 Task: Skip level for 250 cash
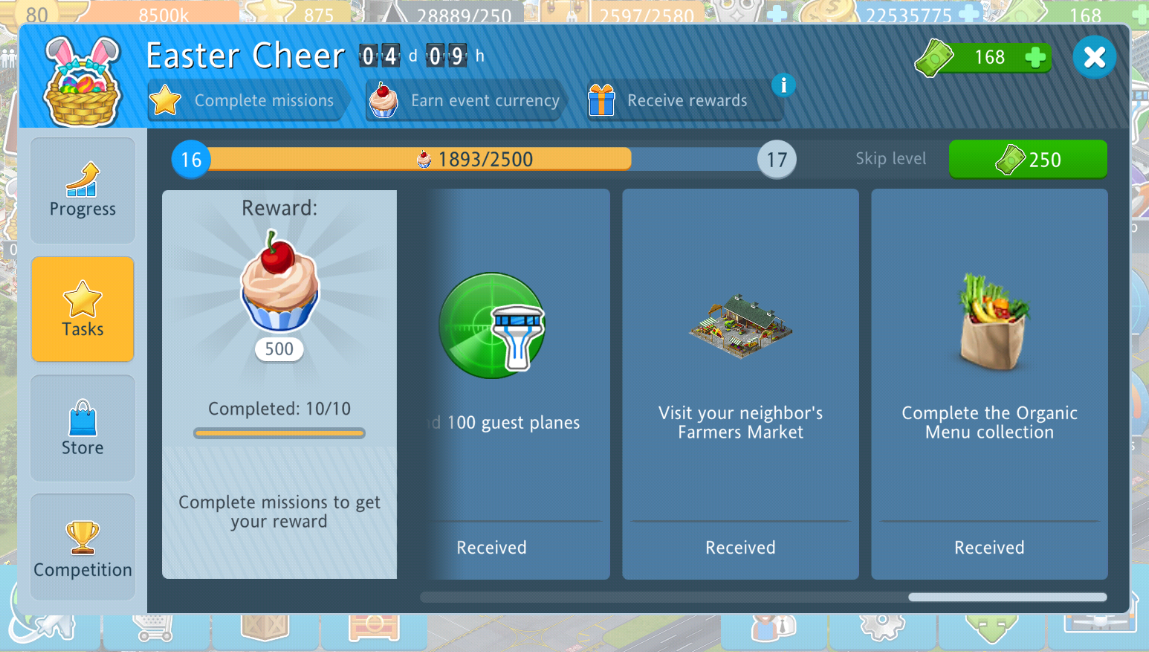click(1027, 159)
